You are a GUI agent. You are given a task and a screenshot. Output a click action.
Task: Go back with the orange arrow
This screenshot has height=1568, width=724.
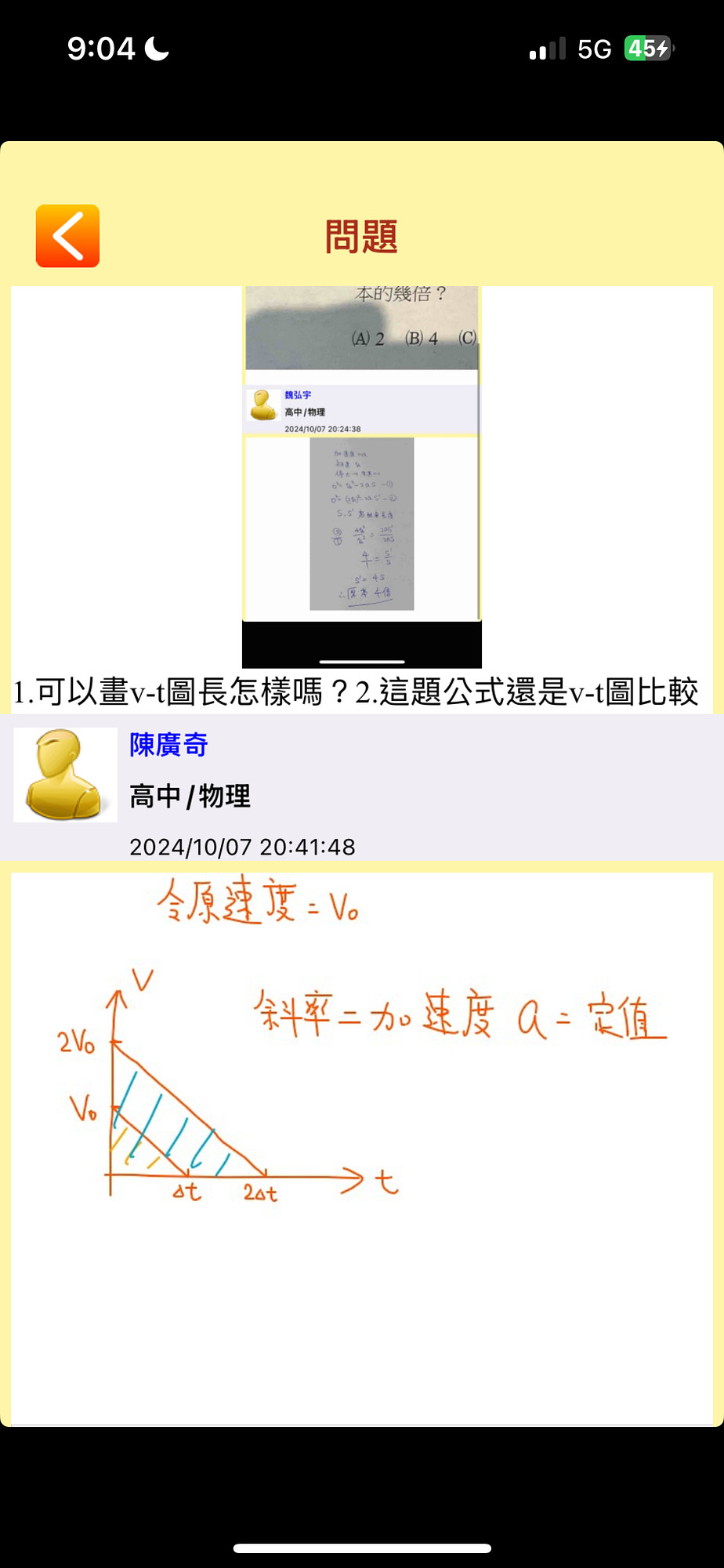tap(67, 236)
